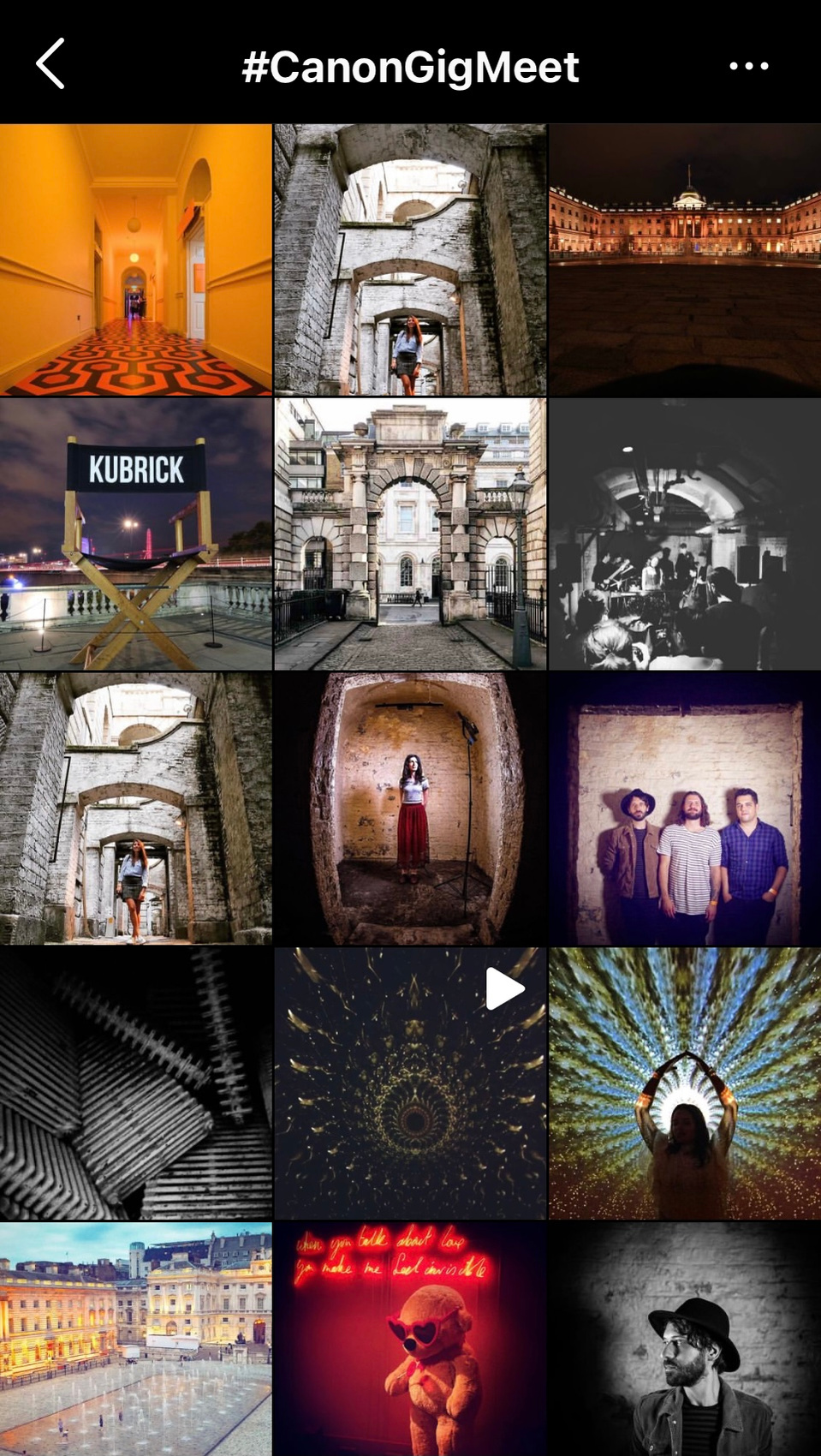821x1456 pixels.
Task: View the woman in red skirt photo
Action: [x=410, y=809]
